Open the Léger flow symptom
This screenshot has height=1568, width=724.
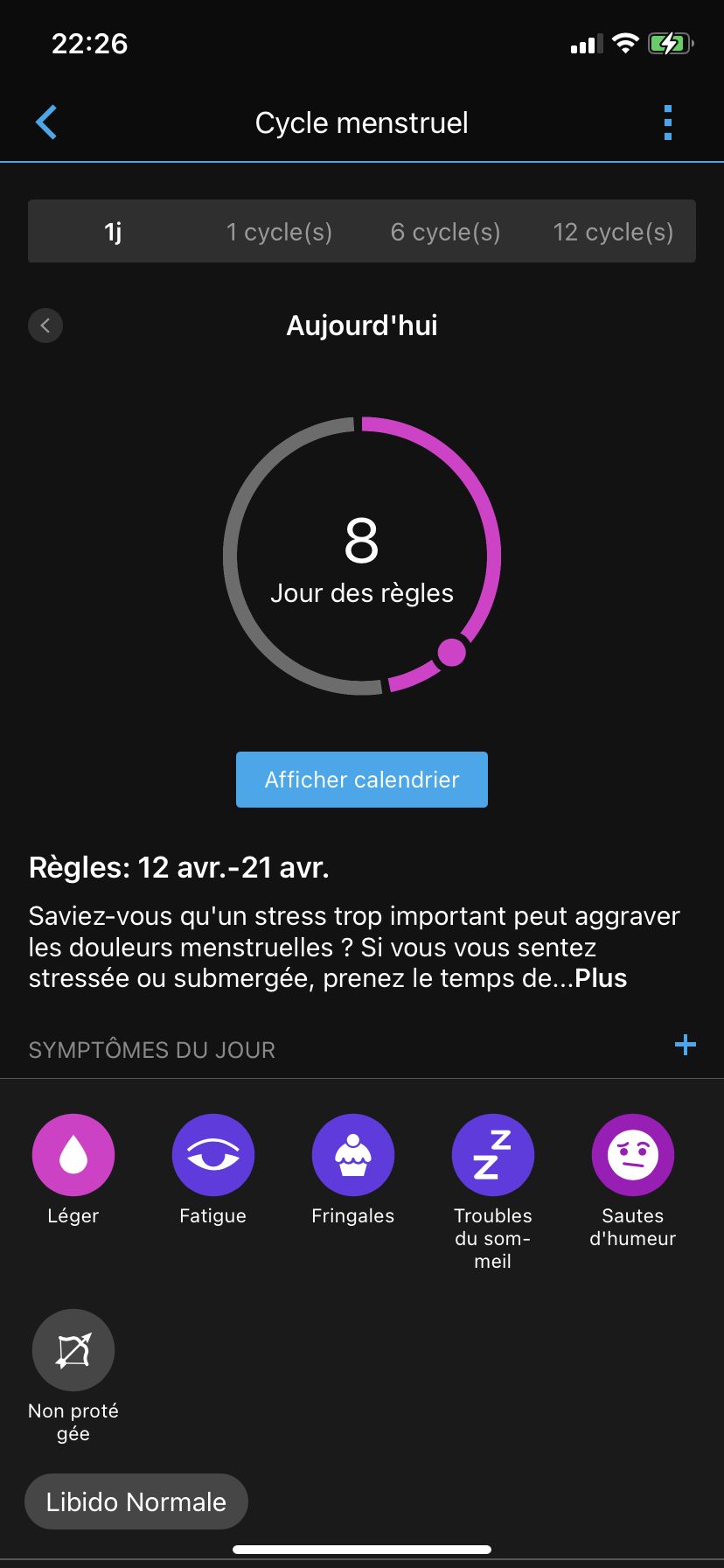coord(73,1155)
